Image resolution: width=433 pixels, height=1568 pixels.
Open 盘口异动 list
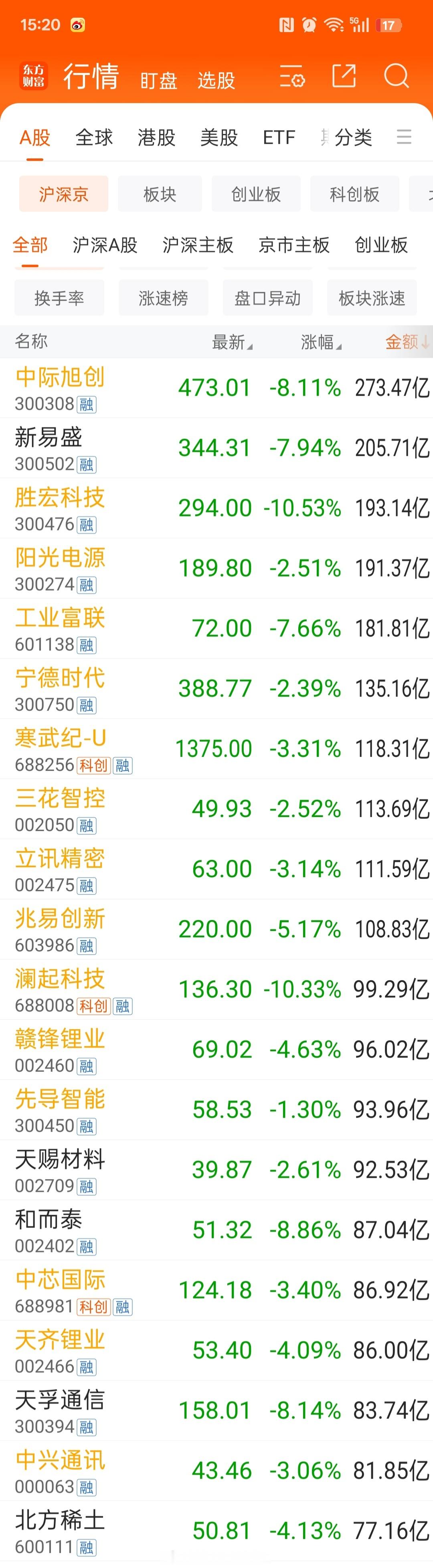click(x=268, y=298)
